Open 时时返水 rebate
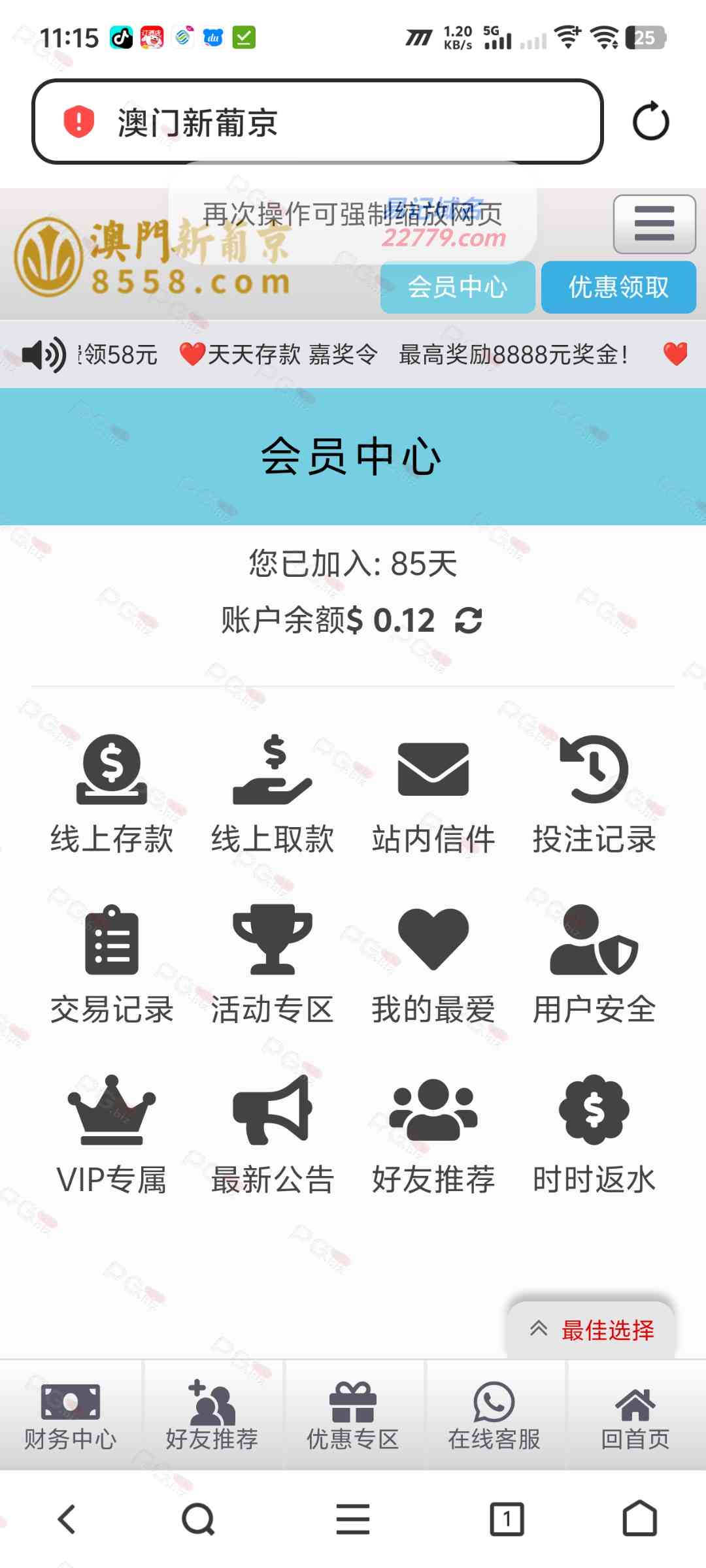The width and height of the screenshot is (706, 1568). pos(594,1134)
